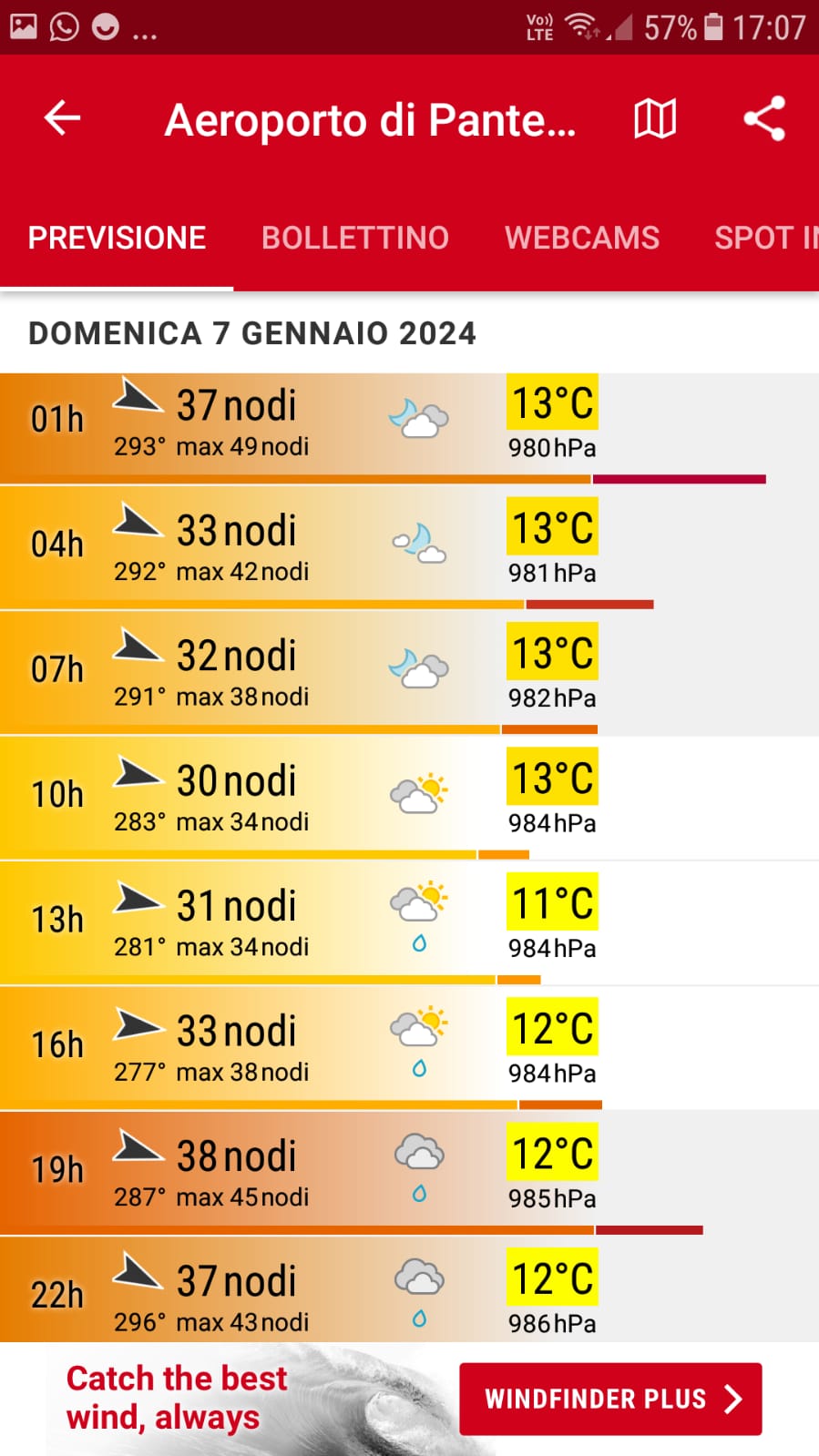Share this forecast
Screen dimensions: 819x1456
[764, 118]
